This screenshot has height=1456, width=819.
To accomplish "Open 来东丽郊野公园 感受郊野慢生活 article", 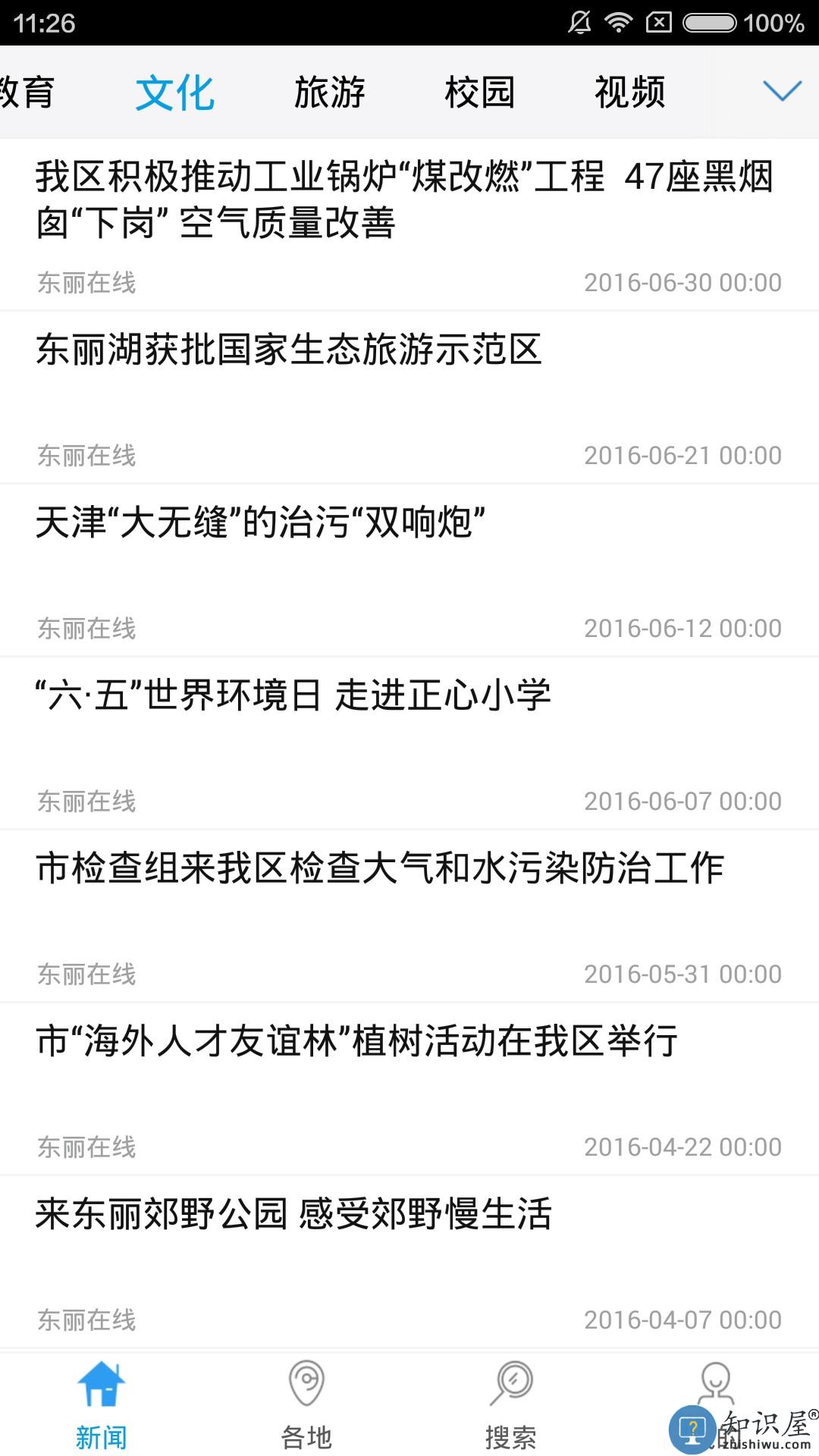I will point(293,1215).
